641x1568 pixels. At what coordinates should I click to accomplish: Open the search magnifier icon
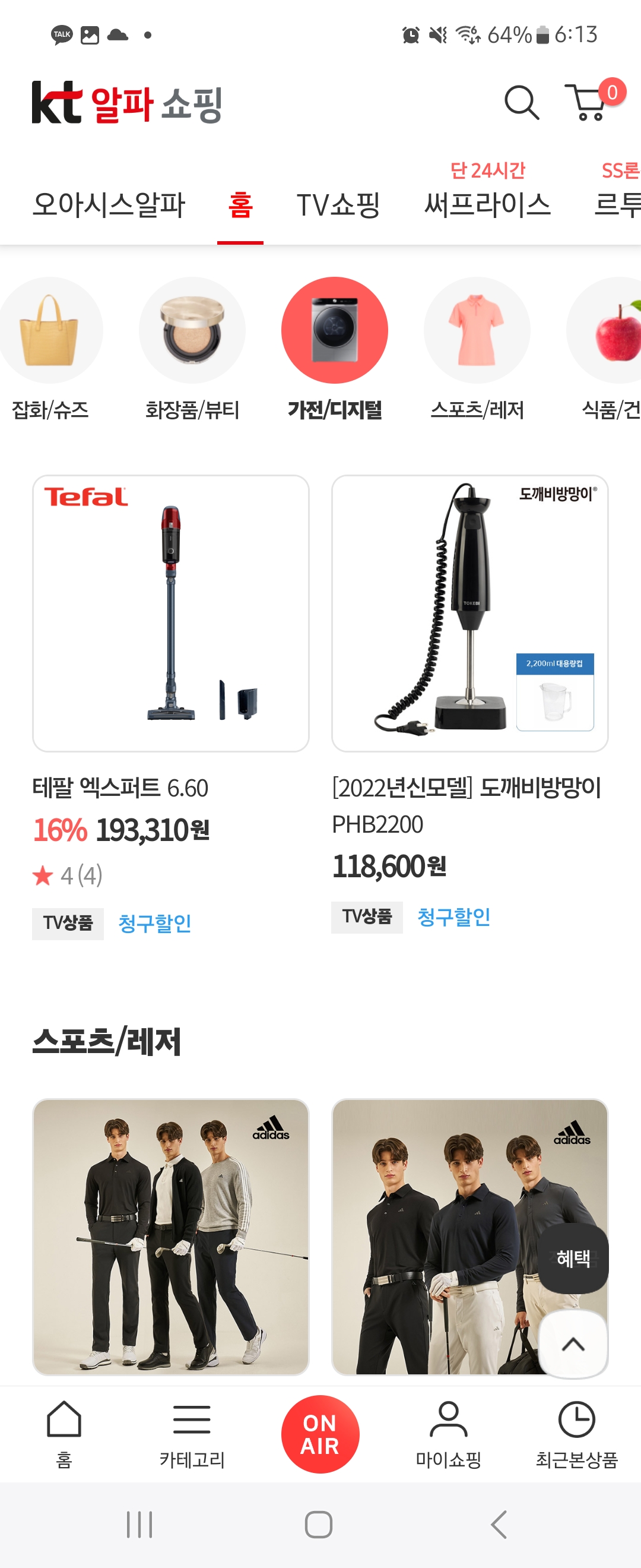[x=521, y=102]
